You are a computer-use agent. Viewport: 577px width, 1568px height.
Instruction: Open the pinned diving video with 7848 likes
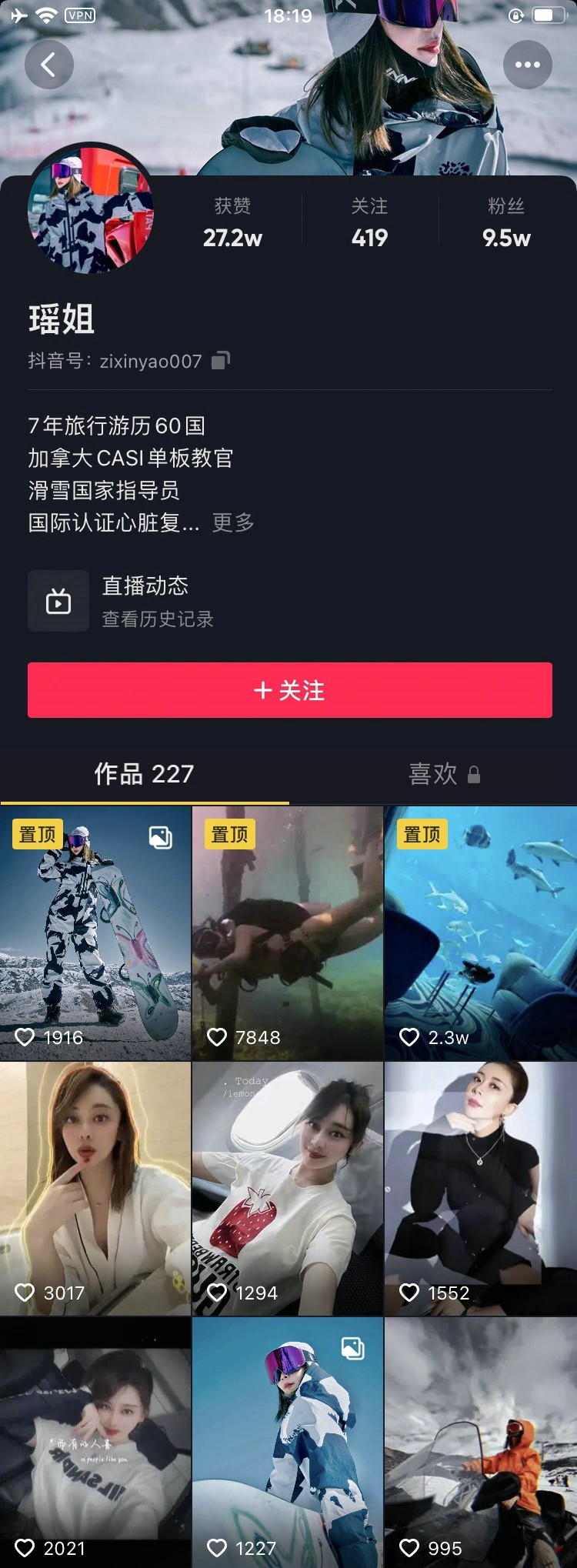coord(288,933)
